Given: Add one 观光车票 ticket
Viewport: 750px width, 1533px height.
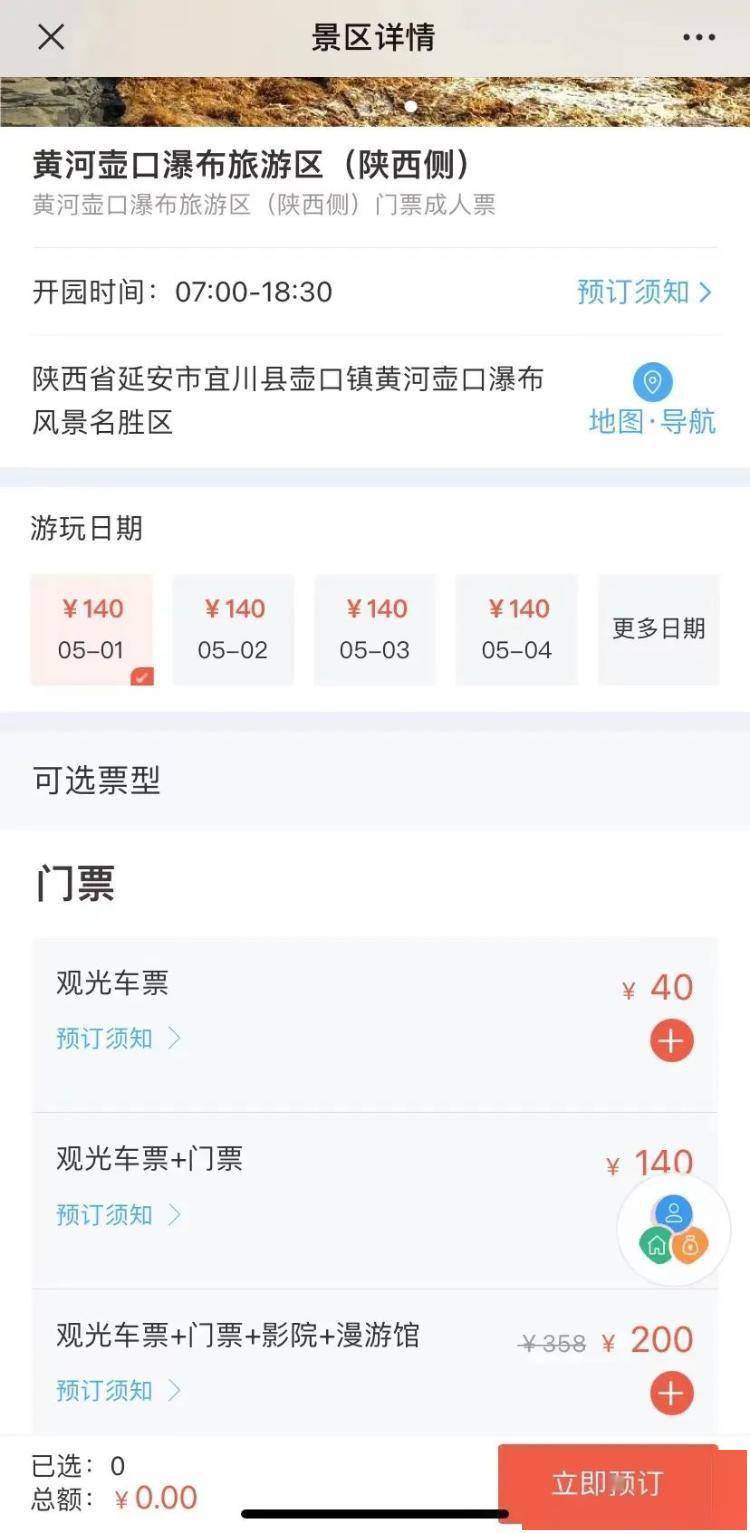Looking at the screenshot, I should point(672,1041).
